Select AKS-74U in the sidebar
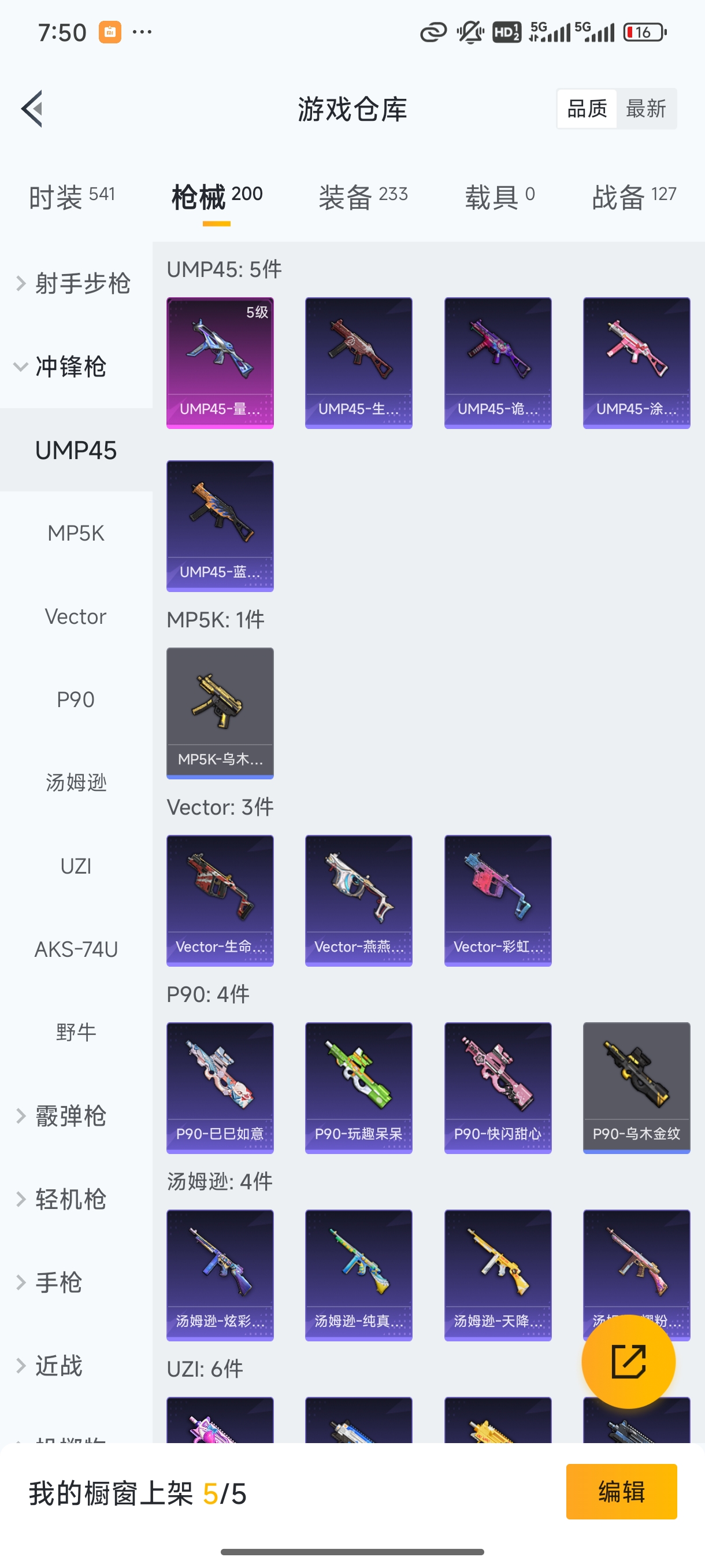The height and width of the screenshot is (1568, 705). (x=76, y=949)
